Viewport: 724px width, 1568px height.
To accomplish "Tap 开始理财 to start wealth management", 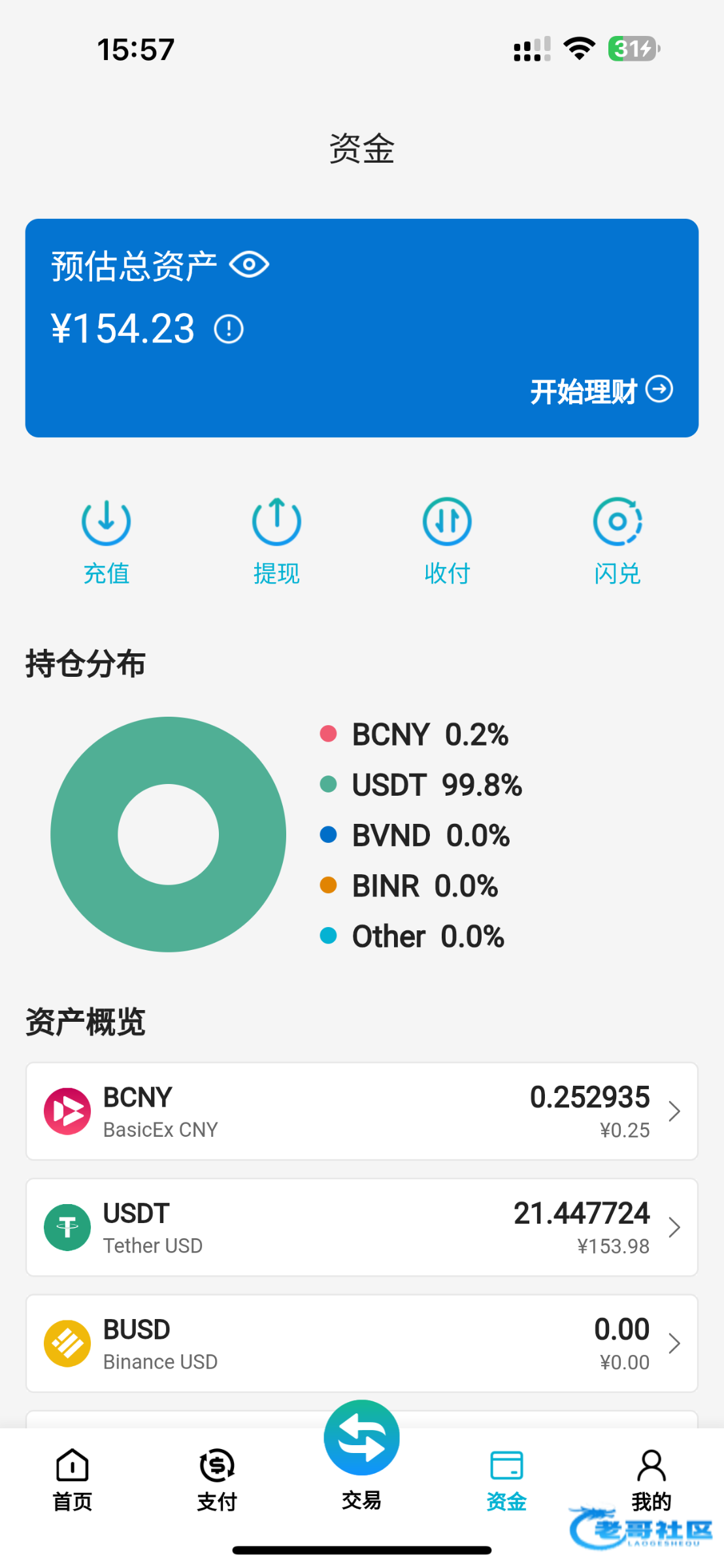I will point(601,391).
